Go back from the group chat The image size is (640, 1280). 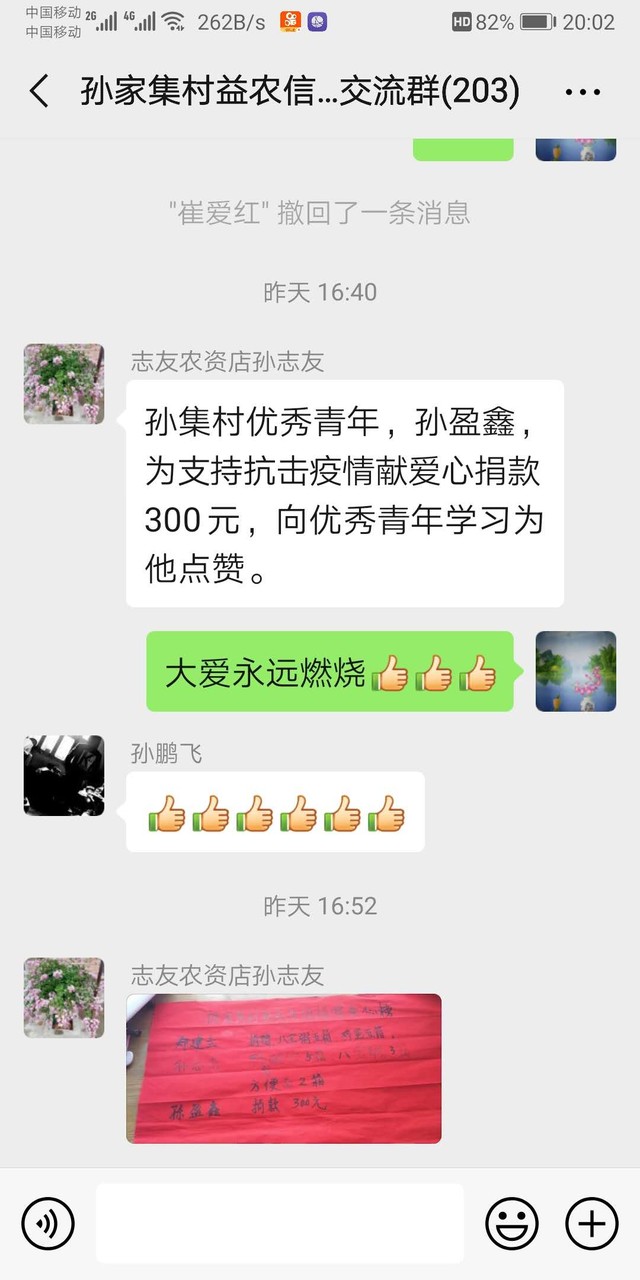[39, 92]
